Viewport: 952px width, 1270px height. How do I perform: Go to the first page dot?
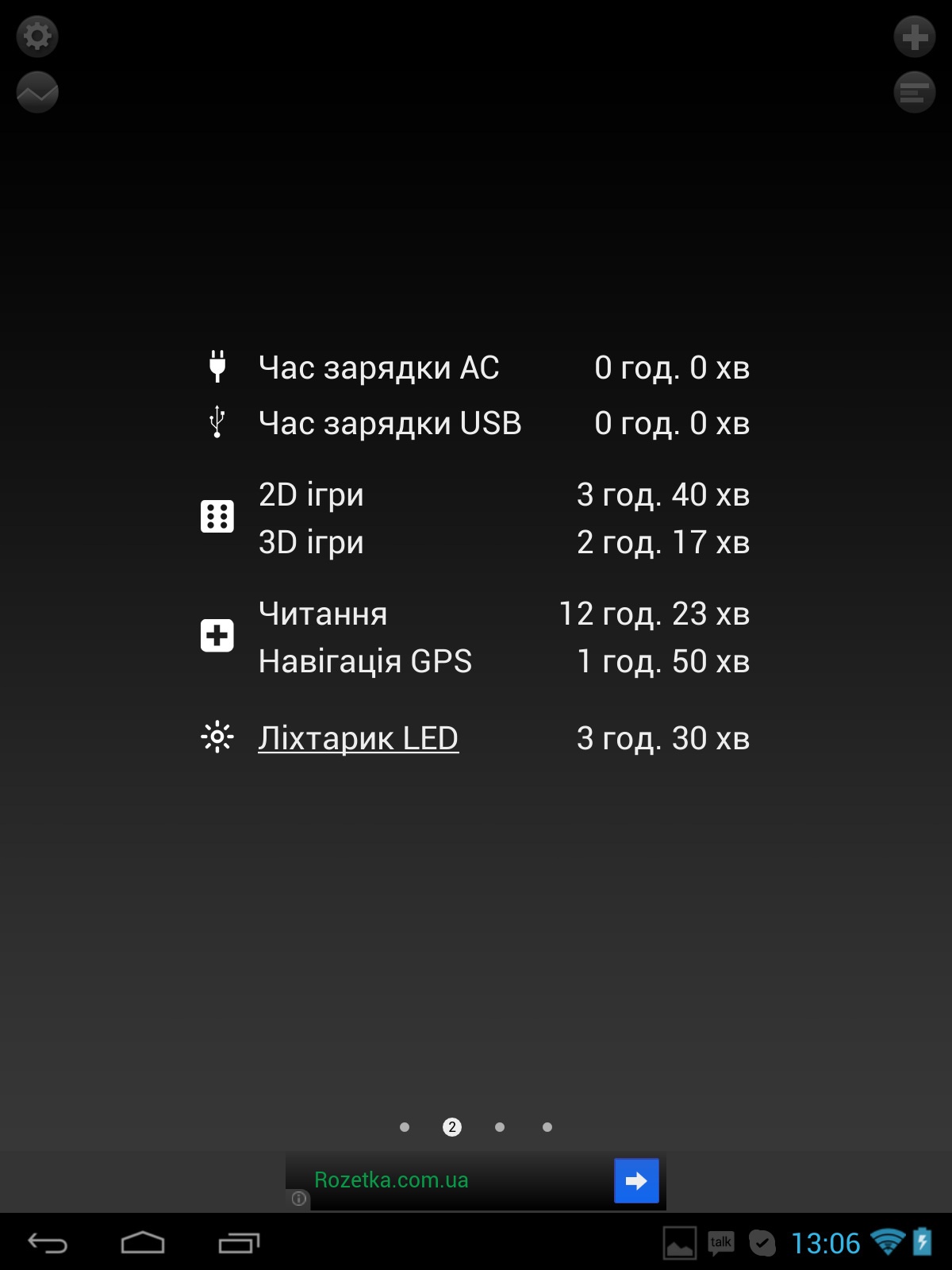tap(405, 1127)
